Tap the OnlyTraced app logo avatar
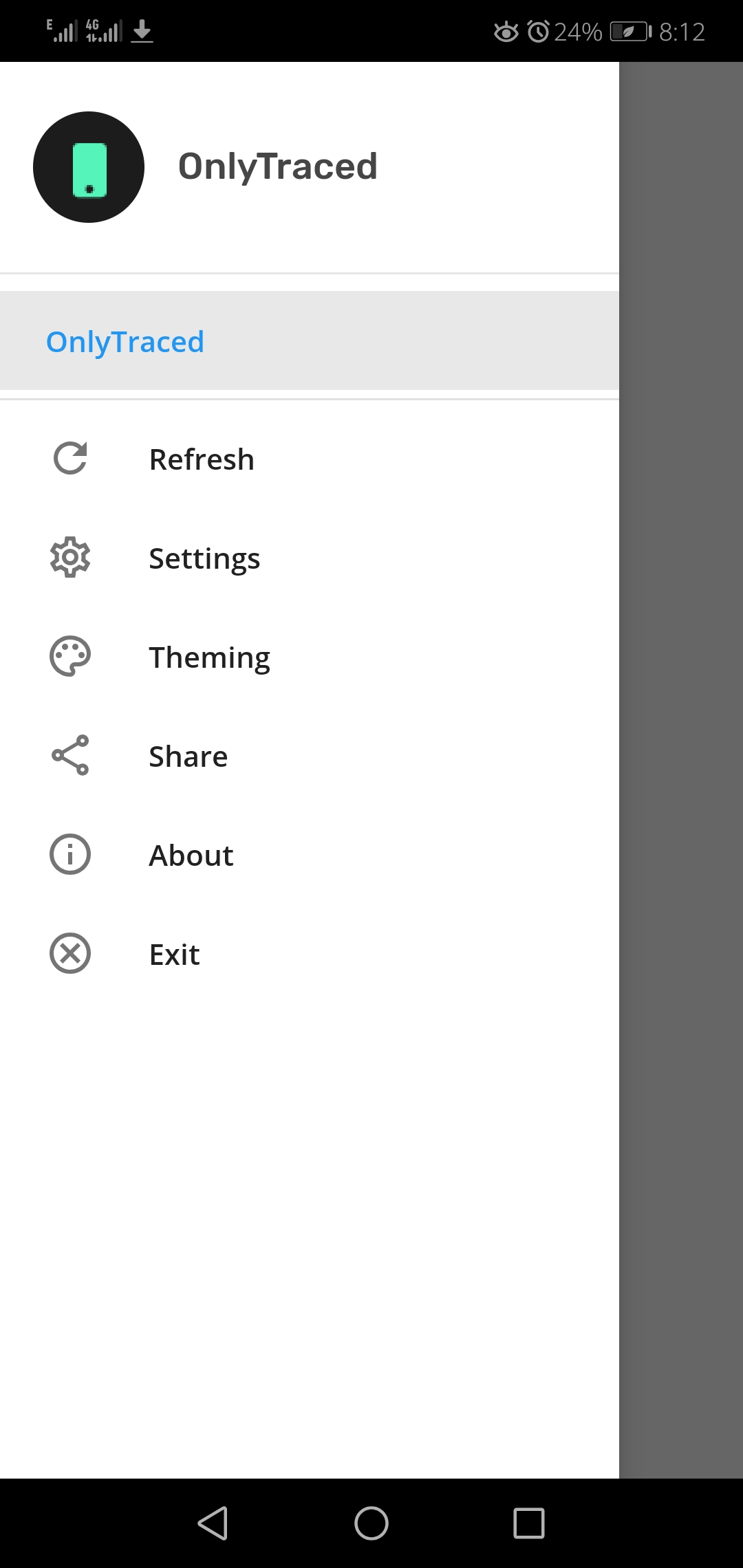 (89, 166)
